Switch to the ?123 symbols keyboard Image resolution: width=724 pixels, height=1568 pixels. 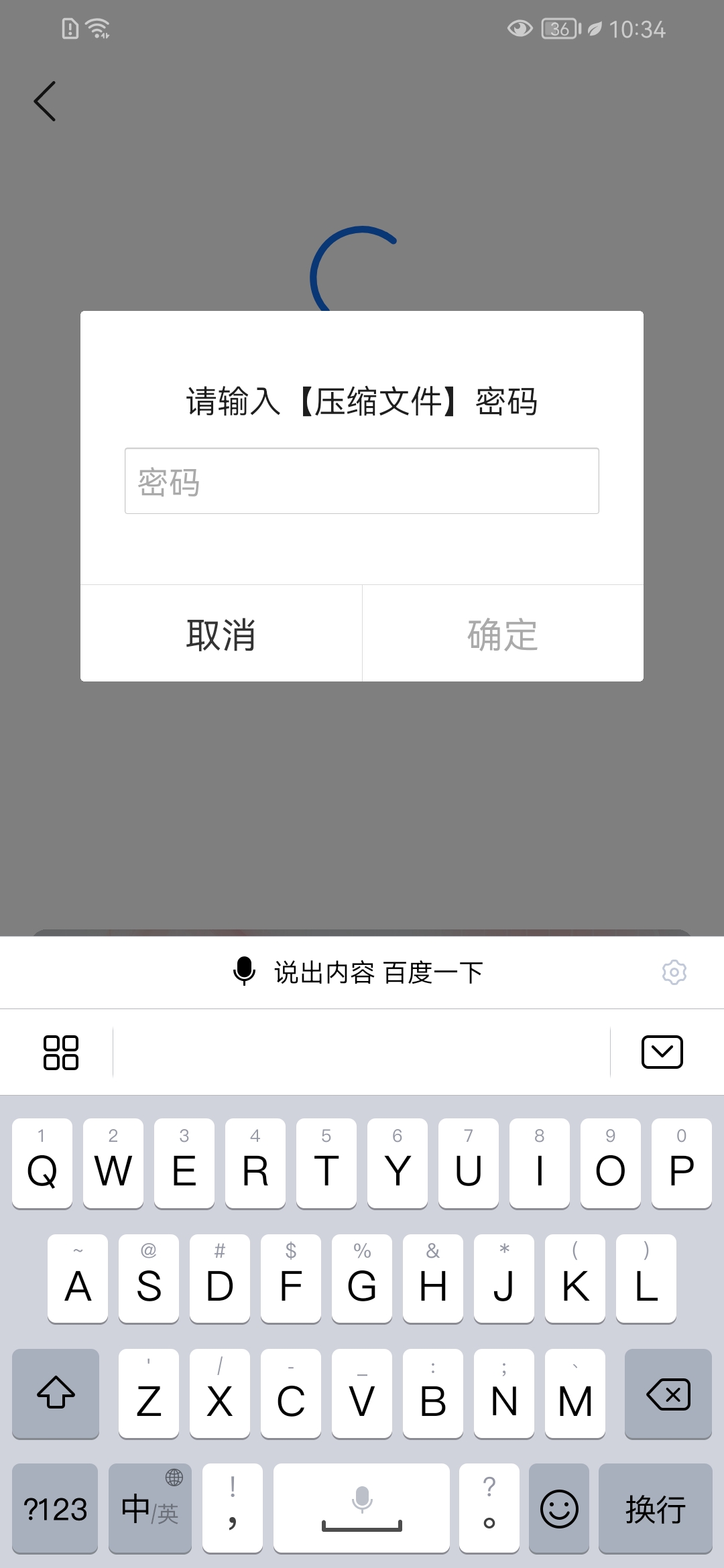pyautogui.click(x=55, y=1508)
